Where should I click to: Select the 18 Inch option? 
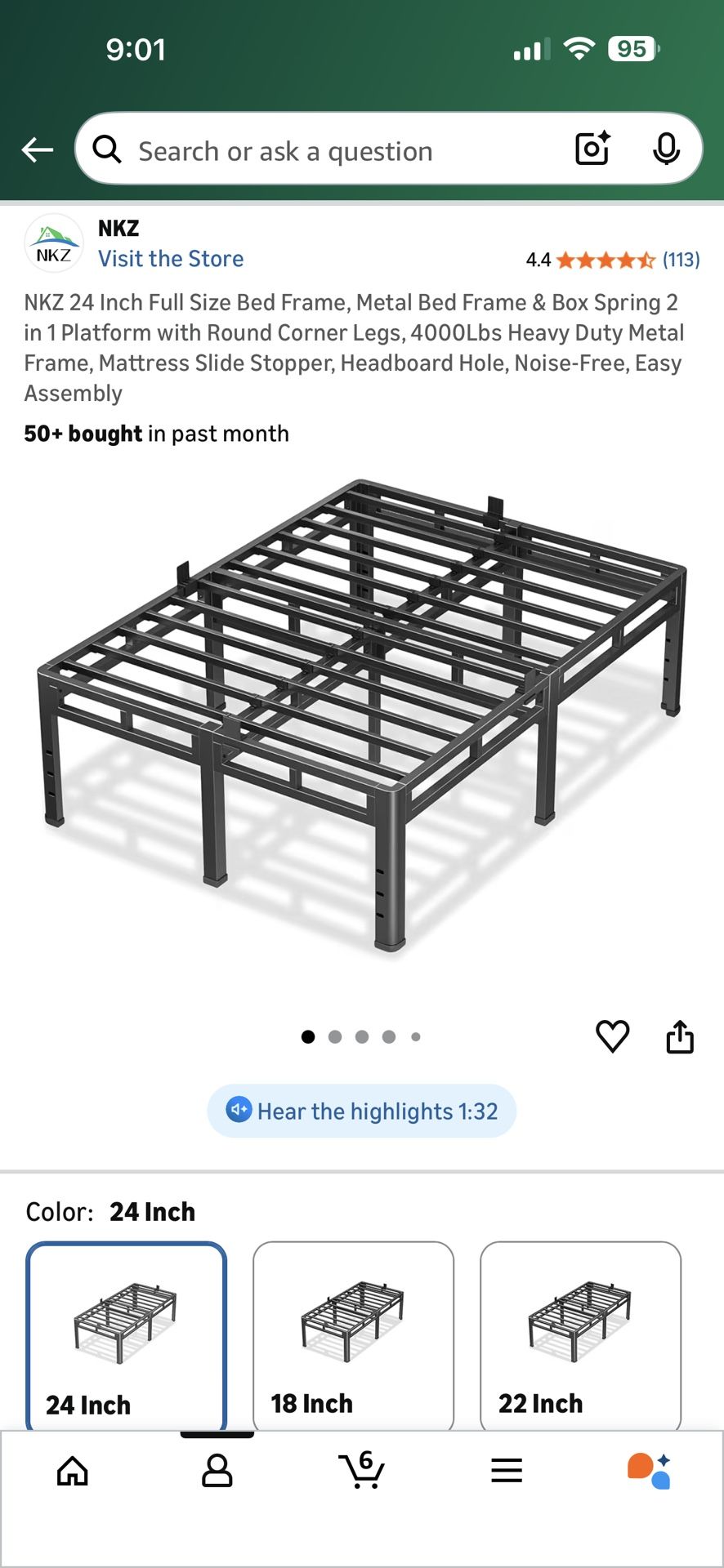(353, 1335)
